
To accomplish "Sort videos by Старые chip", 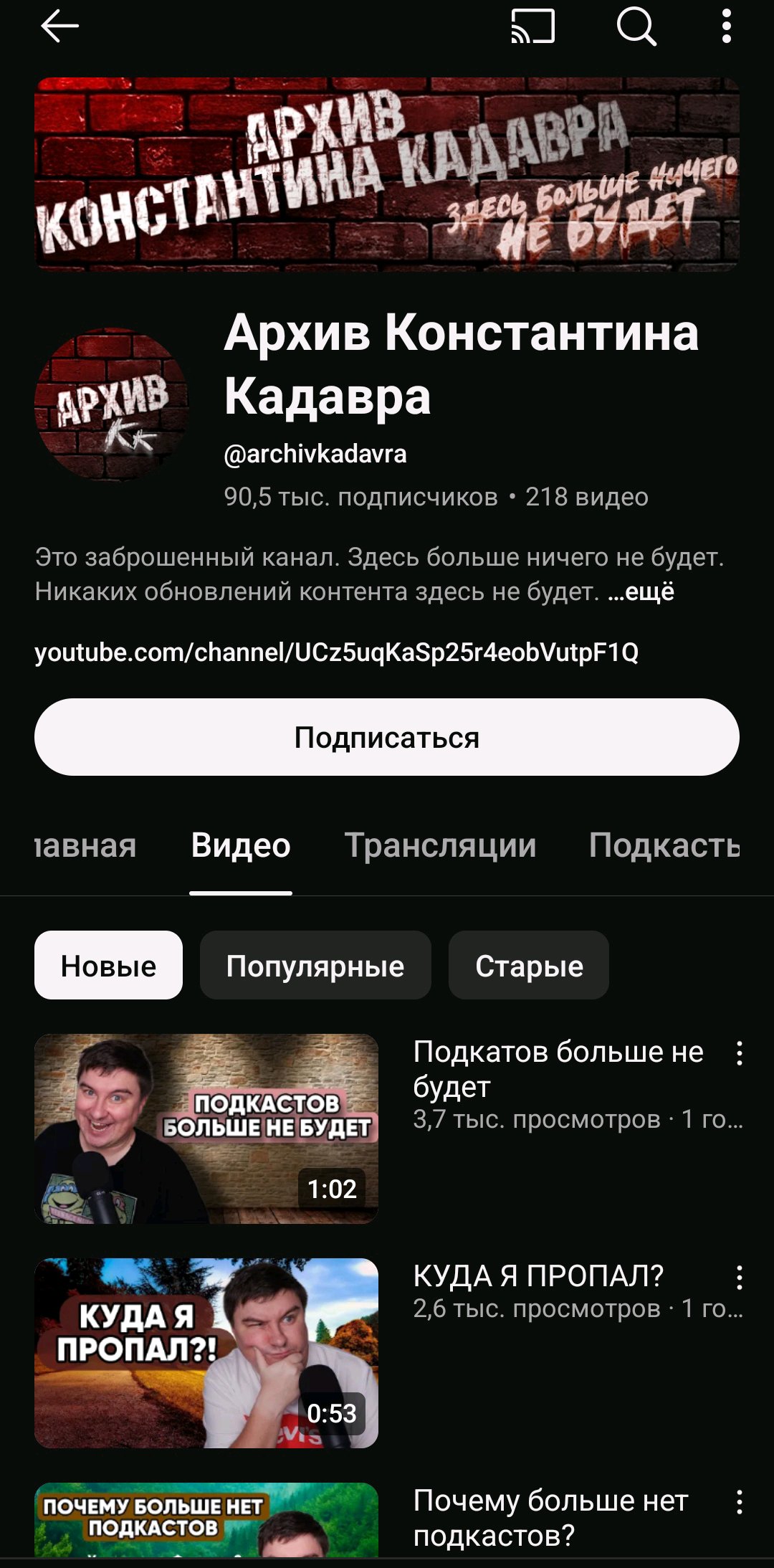I will tap(529, 966).
